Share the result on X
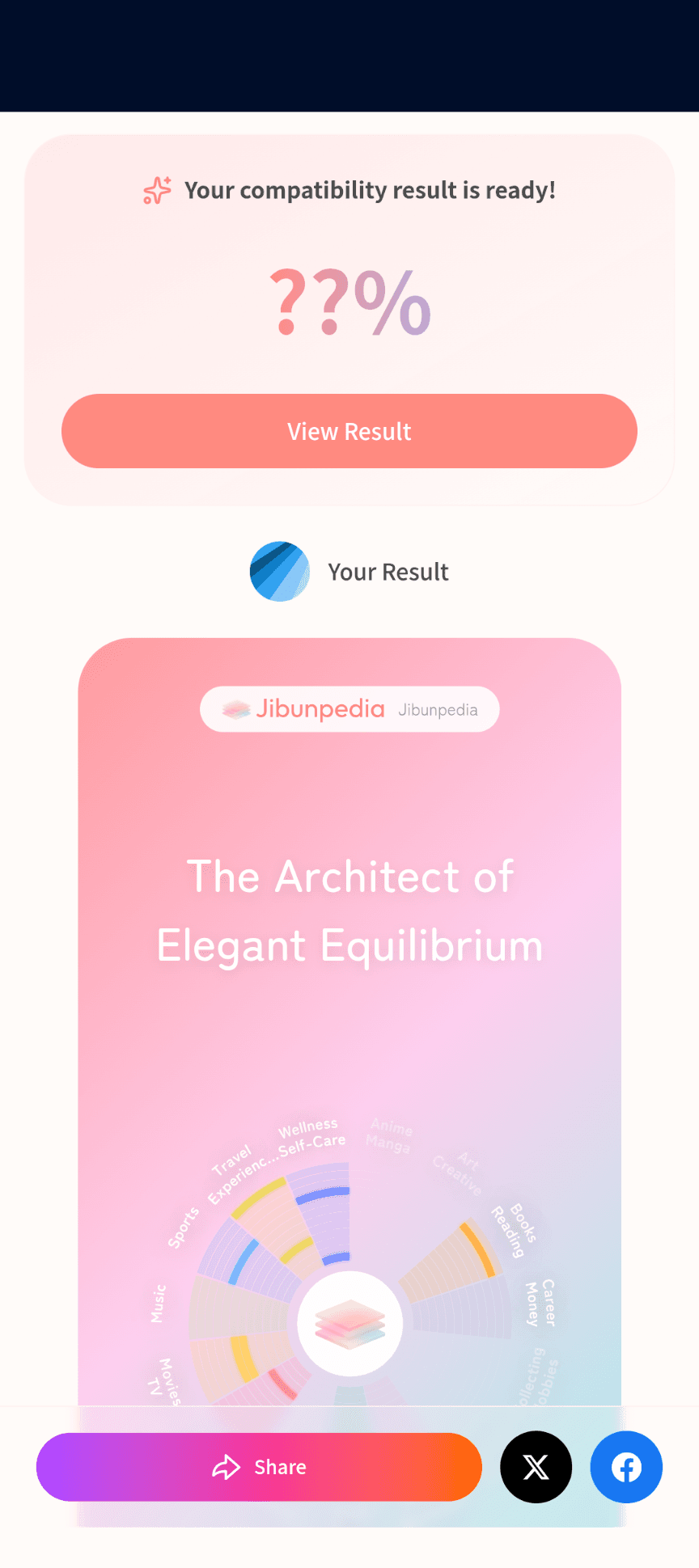This screenshot has height=1568, width=699. coord(536,1467)
